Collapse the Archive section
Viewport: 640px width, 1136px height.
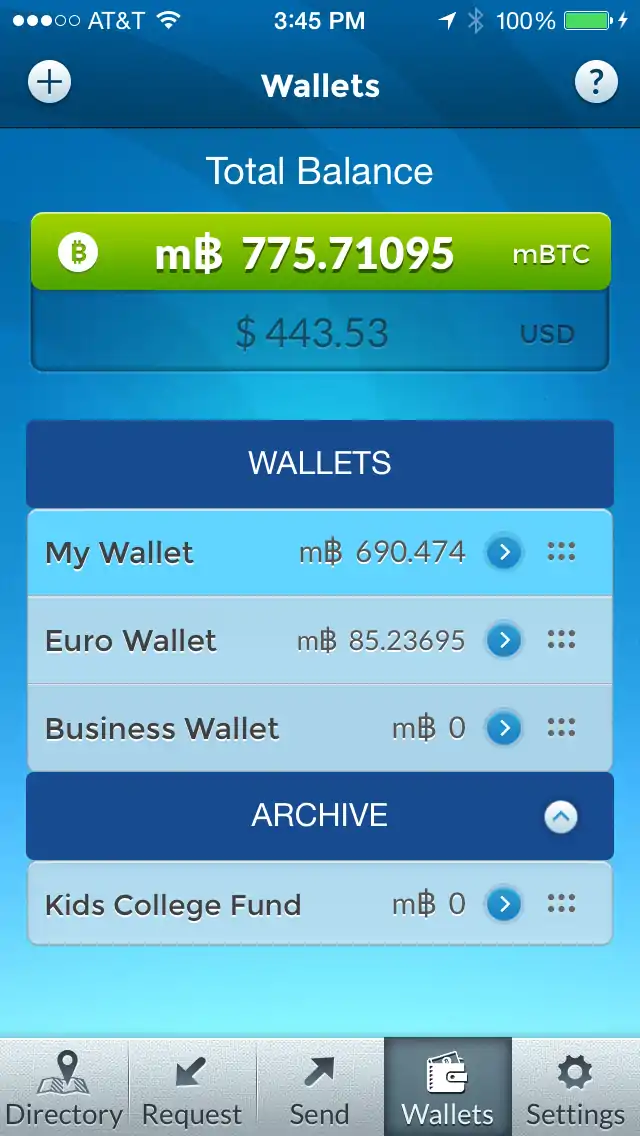pos(561,817)
